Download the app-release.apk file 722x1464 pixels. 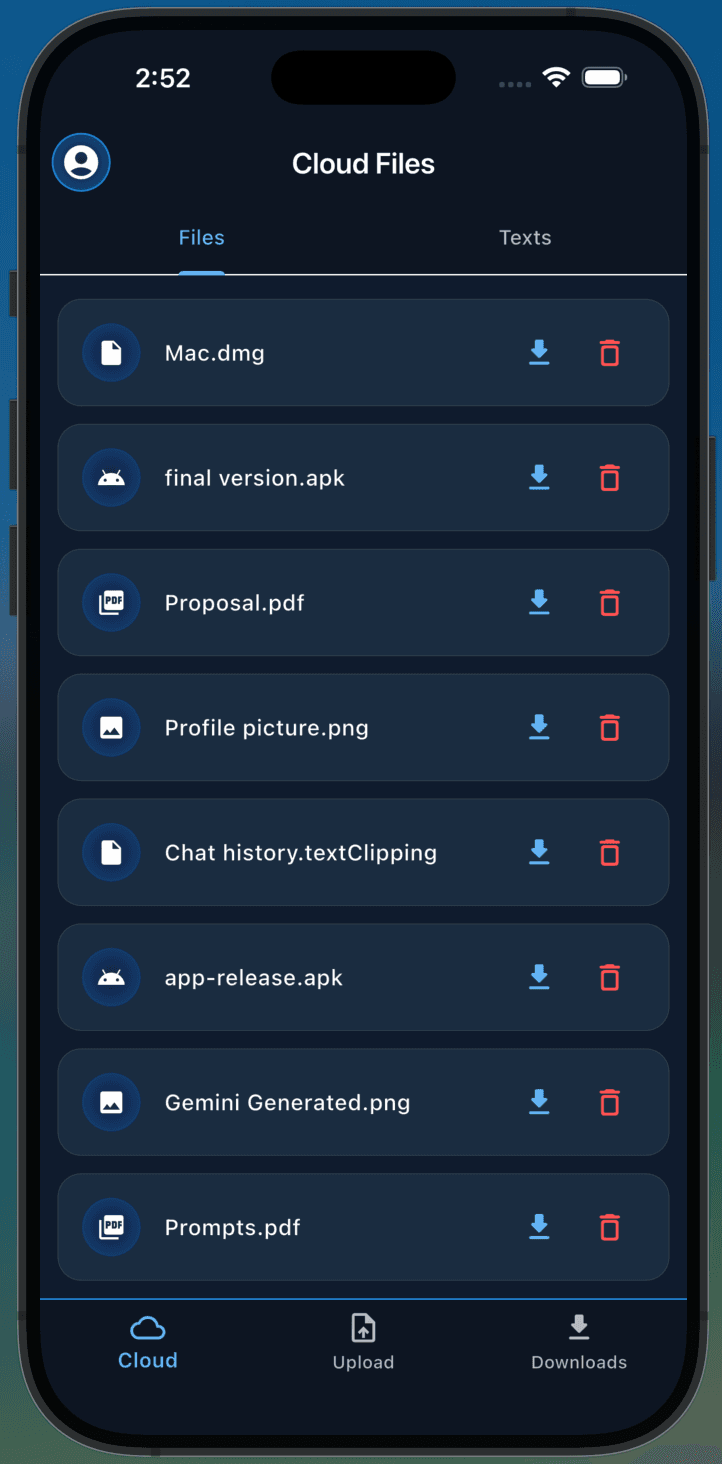click(539, 977)
